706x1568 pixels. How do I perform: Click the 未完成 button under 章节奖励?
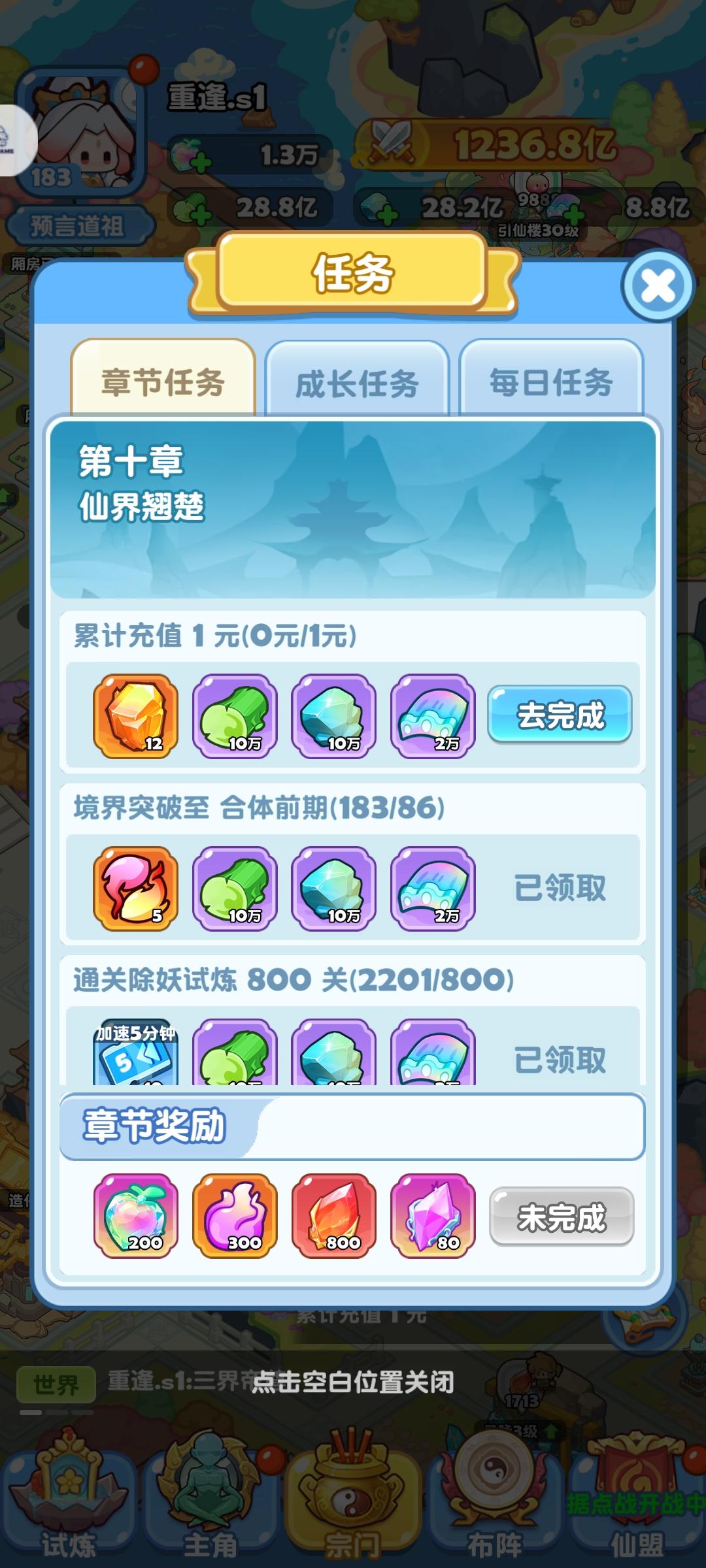[560, 1217]
